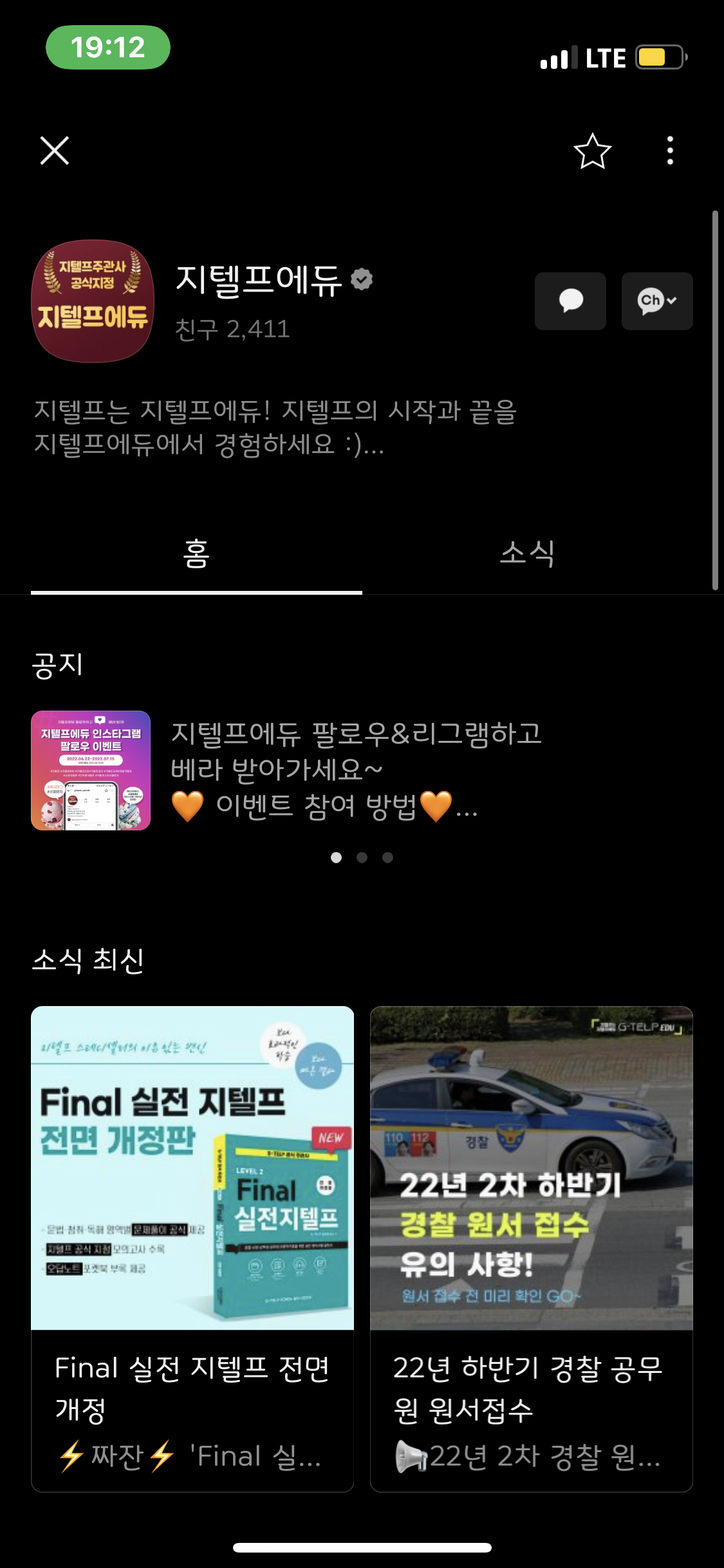Open the three-dot overflow menu
This screenshot has width=724, height=1568.
[x=670, y=151]
